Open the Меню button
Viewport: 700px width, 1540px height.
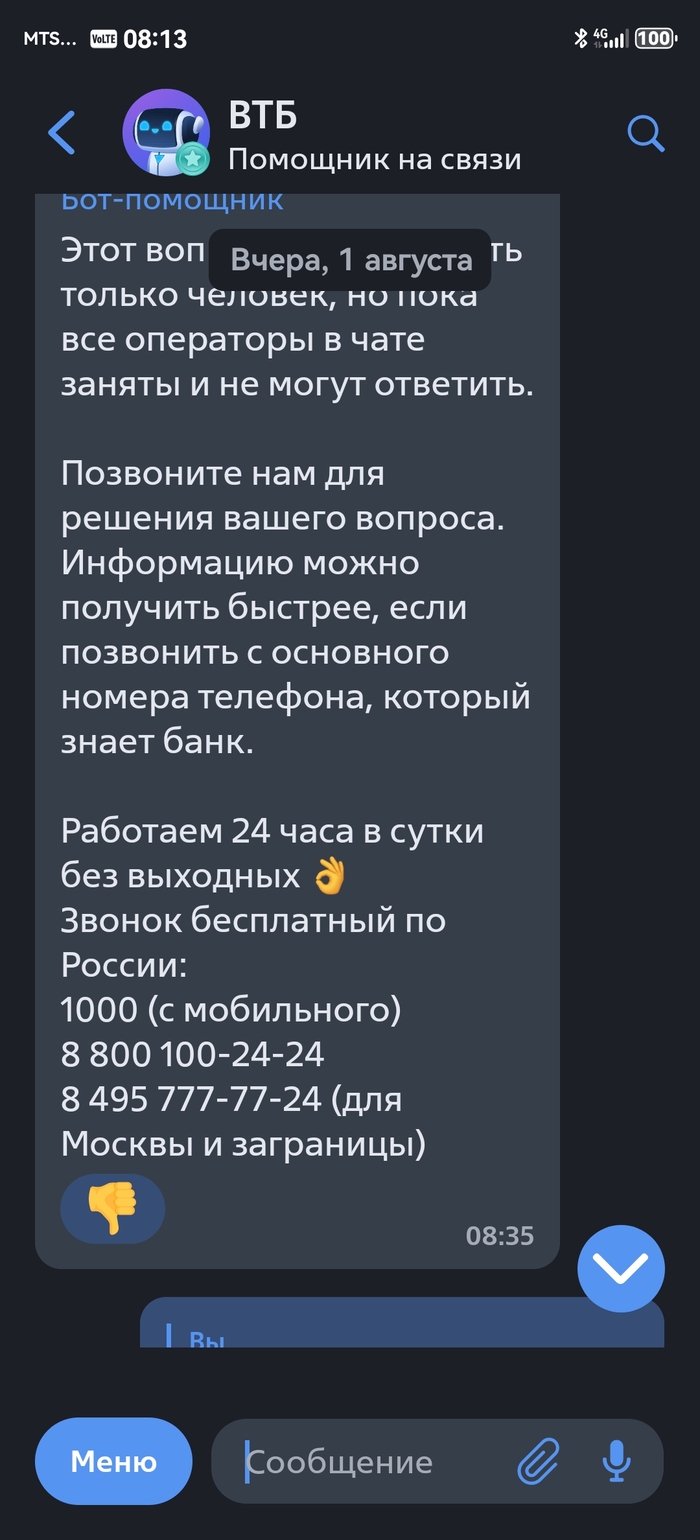click(x=113, y=1461)
